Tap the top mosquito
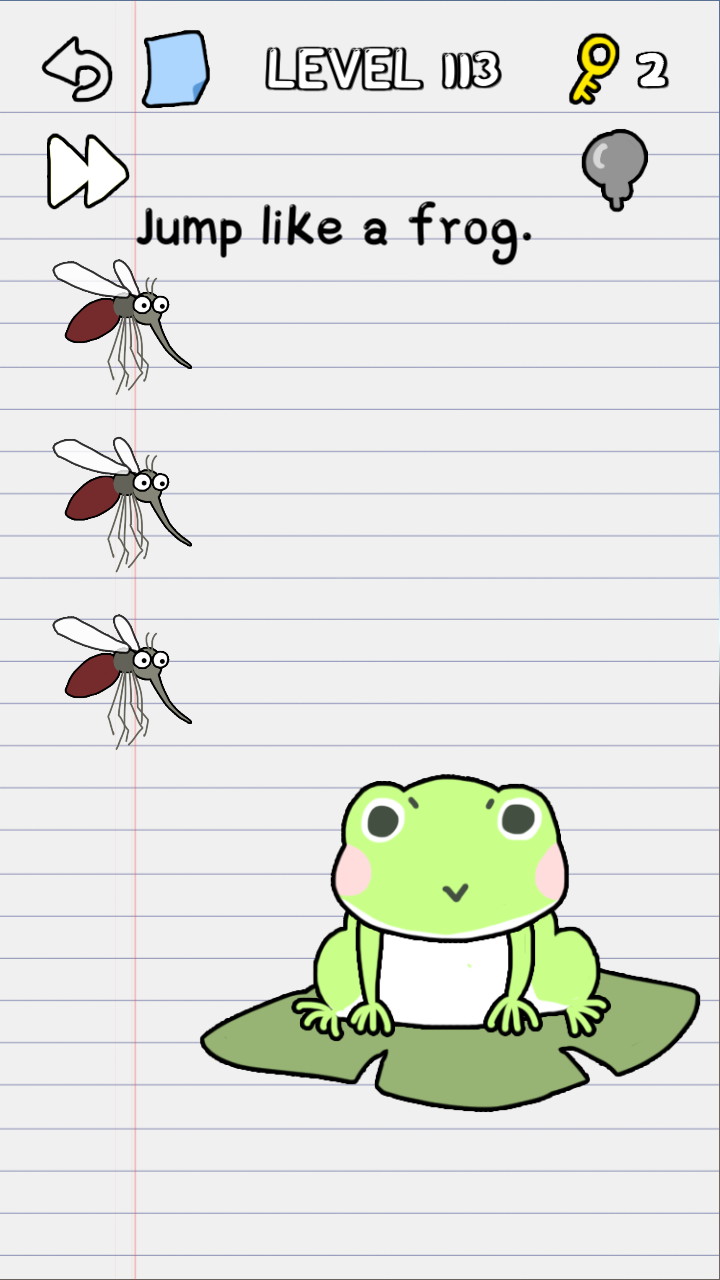The width and height of the screenshot is (720, 1280). 120,315
